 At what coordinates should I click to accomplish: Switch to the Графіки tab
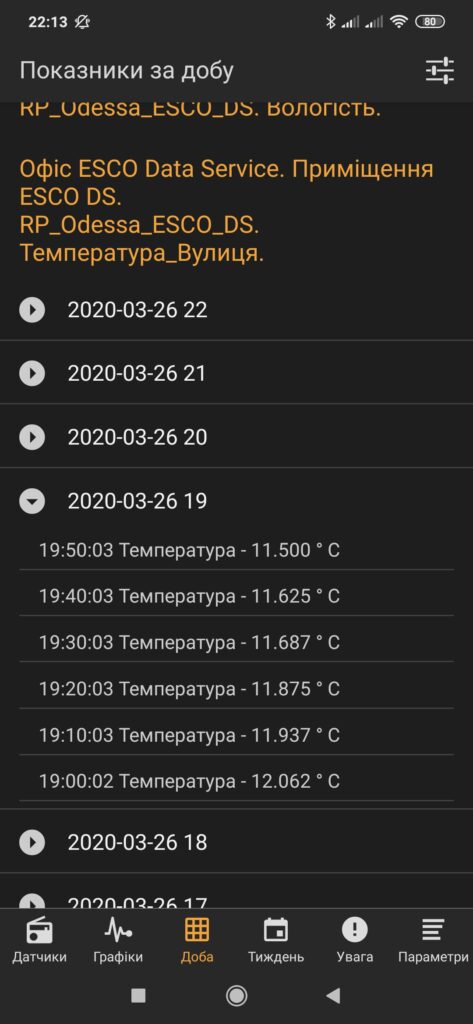click(x=118, y=940)
